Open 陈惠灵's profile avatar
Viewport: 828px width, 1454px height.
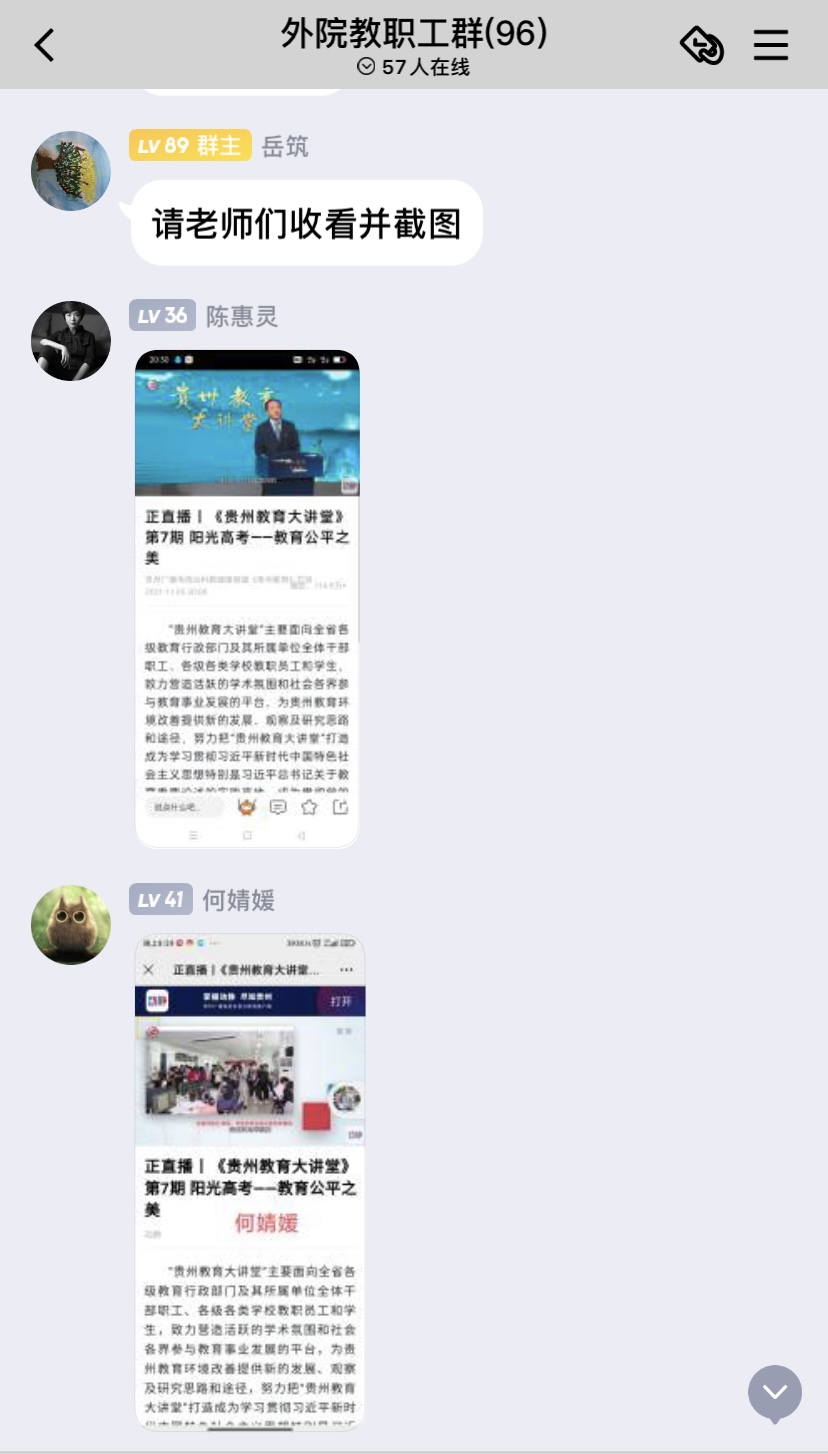(71, 341)
